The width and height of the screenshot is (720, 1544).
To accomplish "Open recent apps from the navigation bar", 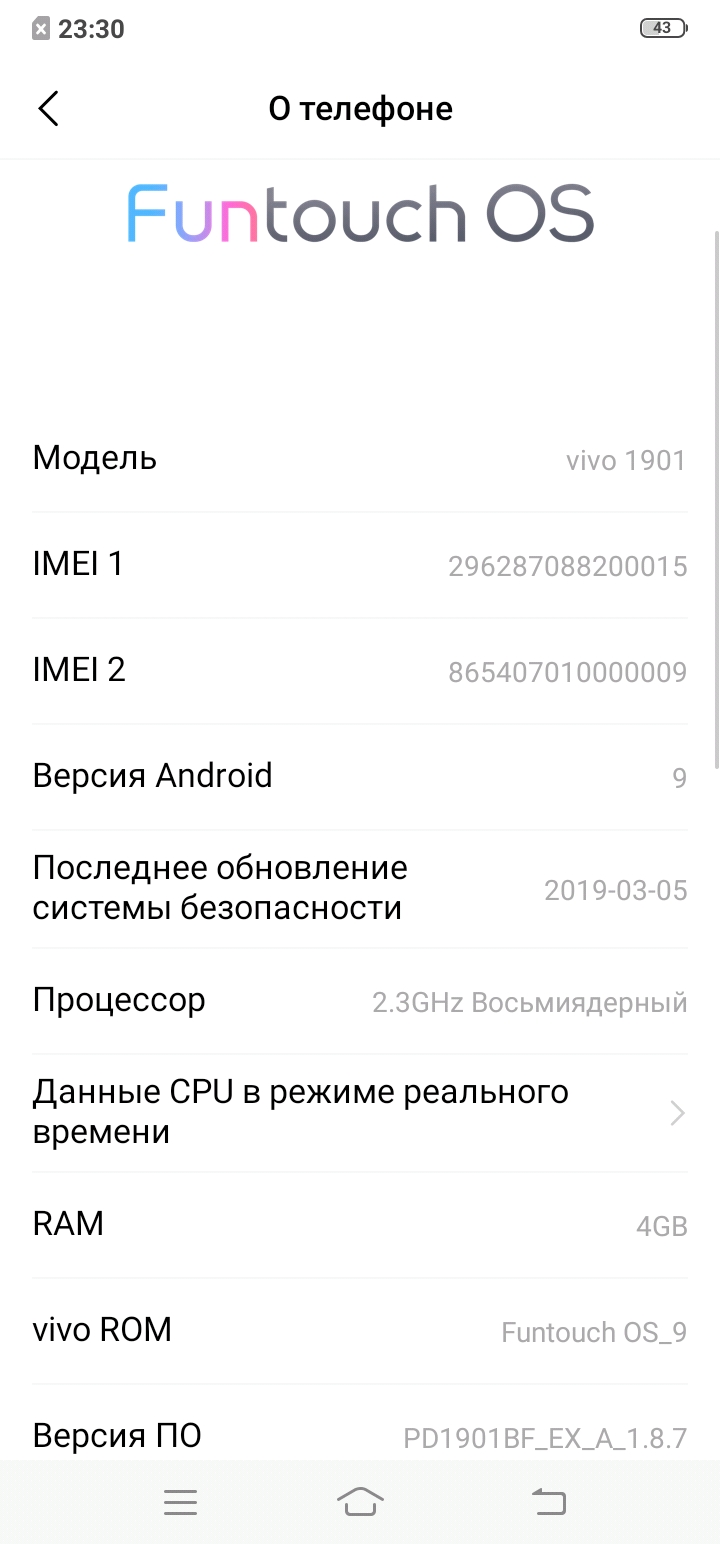I will click(180, 1501).
